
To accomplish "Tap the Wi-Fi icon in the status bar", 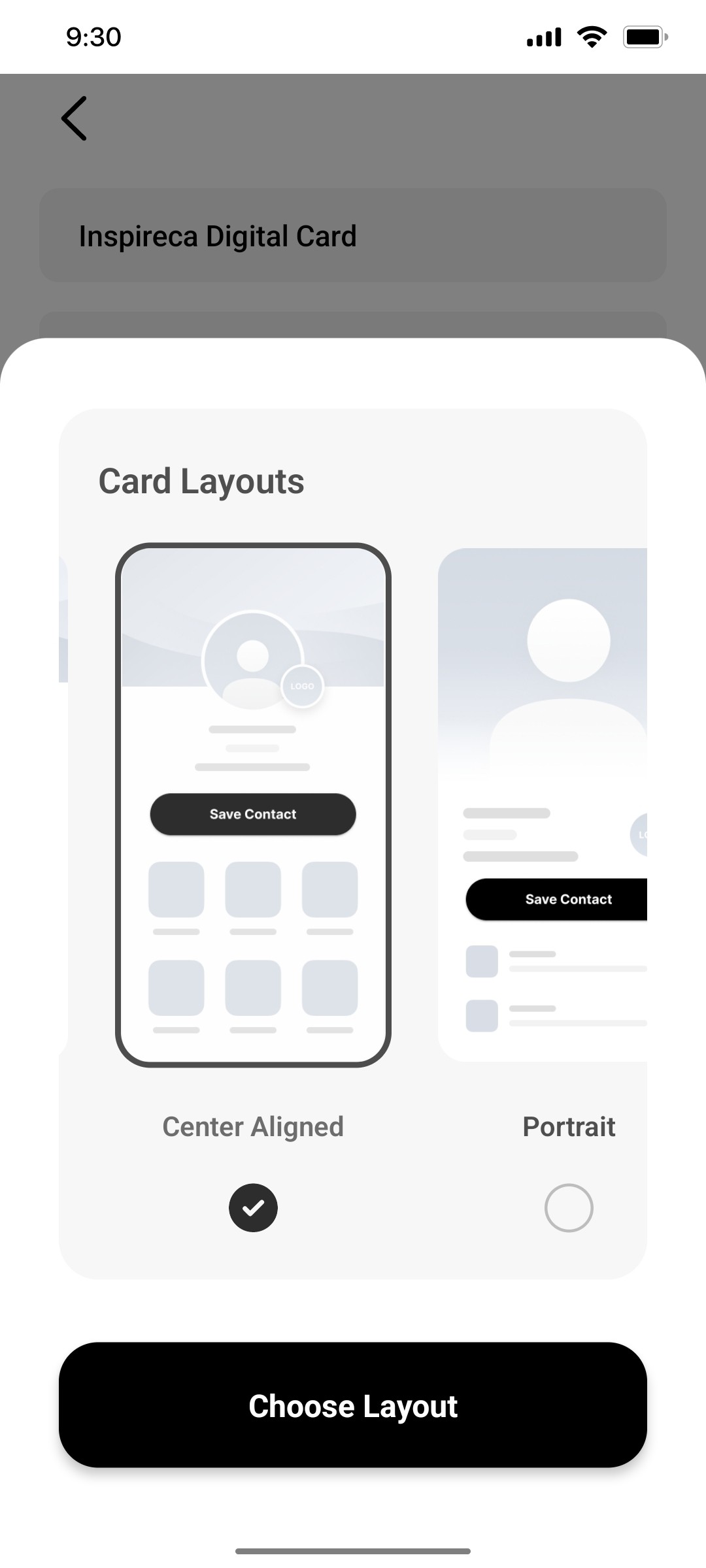I will [x=591, y=37].
